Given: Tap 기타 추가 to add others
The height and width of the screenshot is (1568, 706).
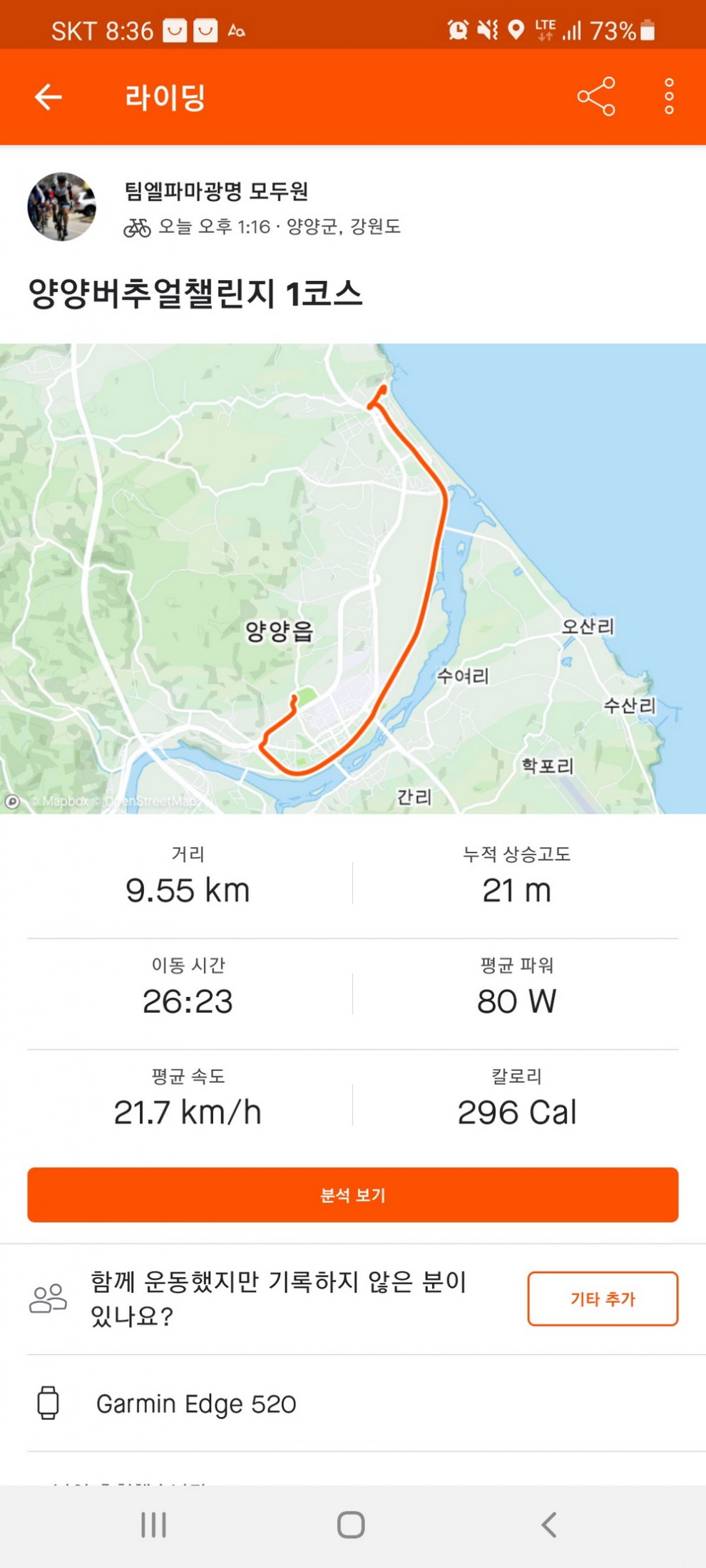Looking at the screenshot, I should [x=603, y=1299].
